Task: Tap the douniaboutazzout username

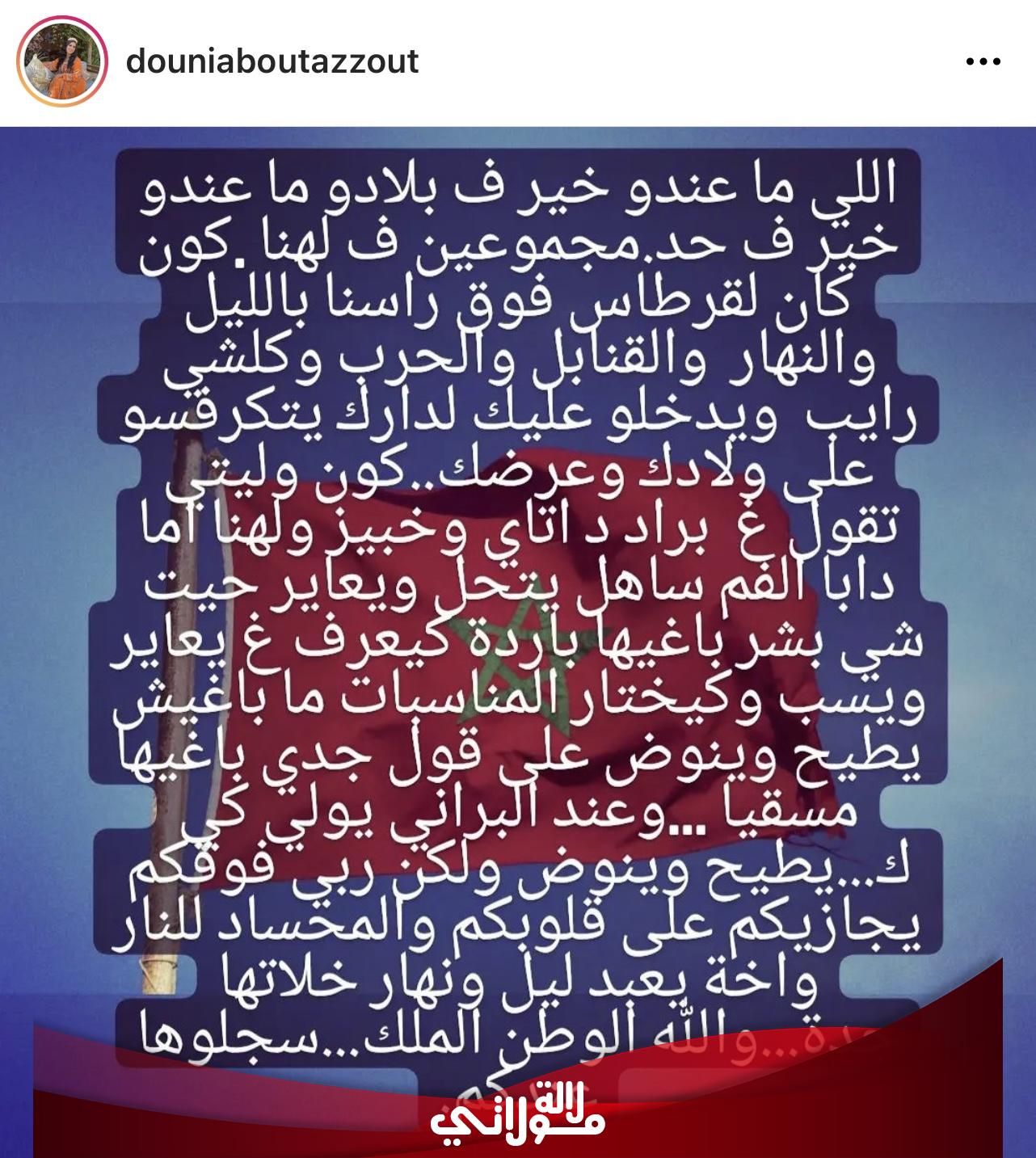Action: pos(272,62)
